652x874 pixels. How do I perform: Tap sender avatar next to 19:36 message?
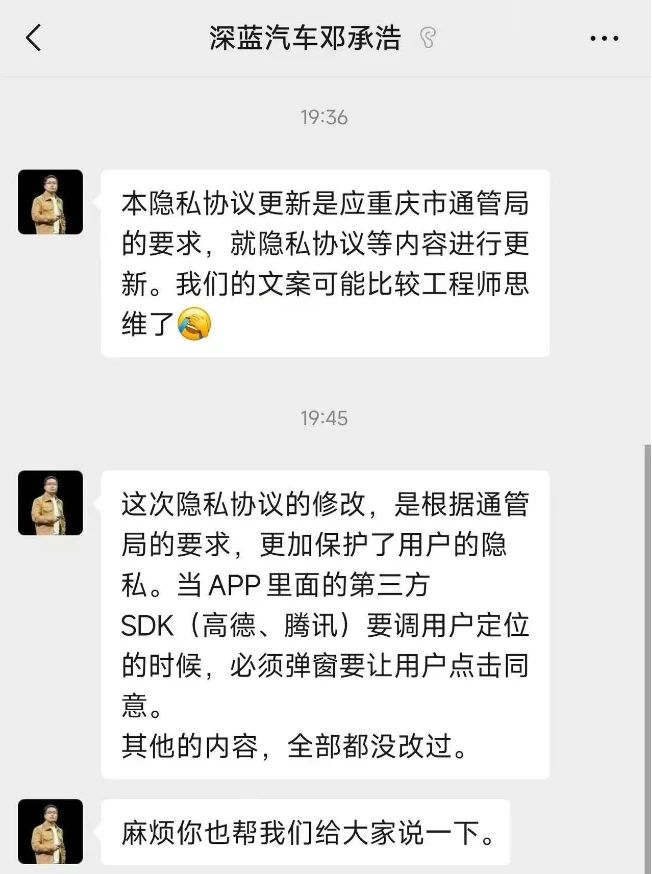(x=51, y=202)
